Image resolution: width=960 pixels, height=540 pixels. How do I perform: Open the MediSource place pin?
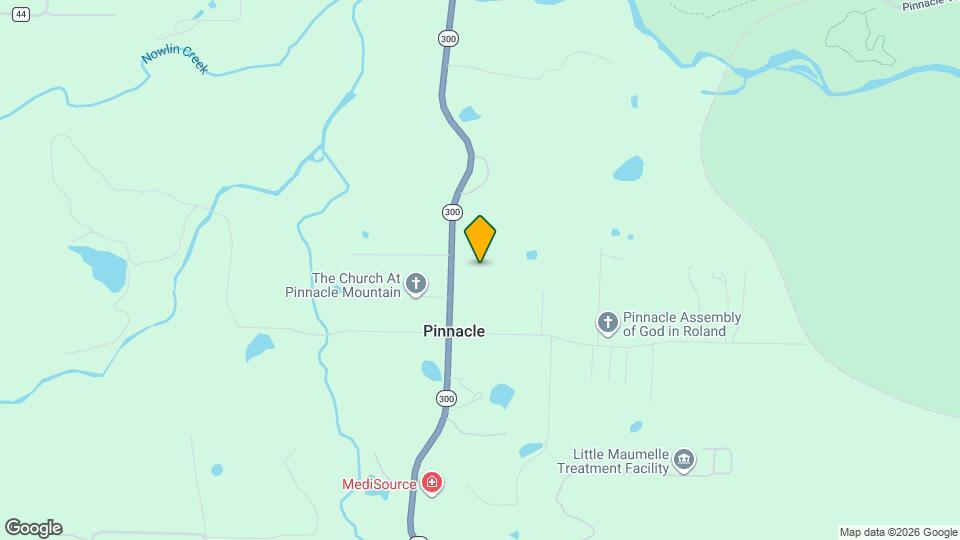click(432, 484)
